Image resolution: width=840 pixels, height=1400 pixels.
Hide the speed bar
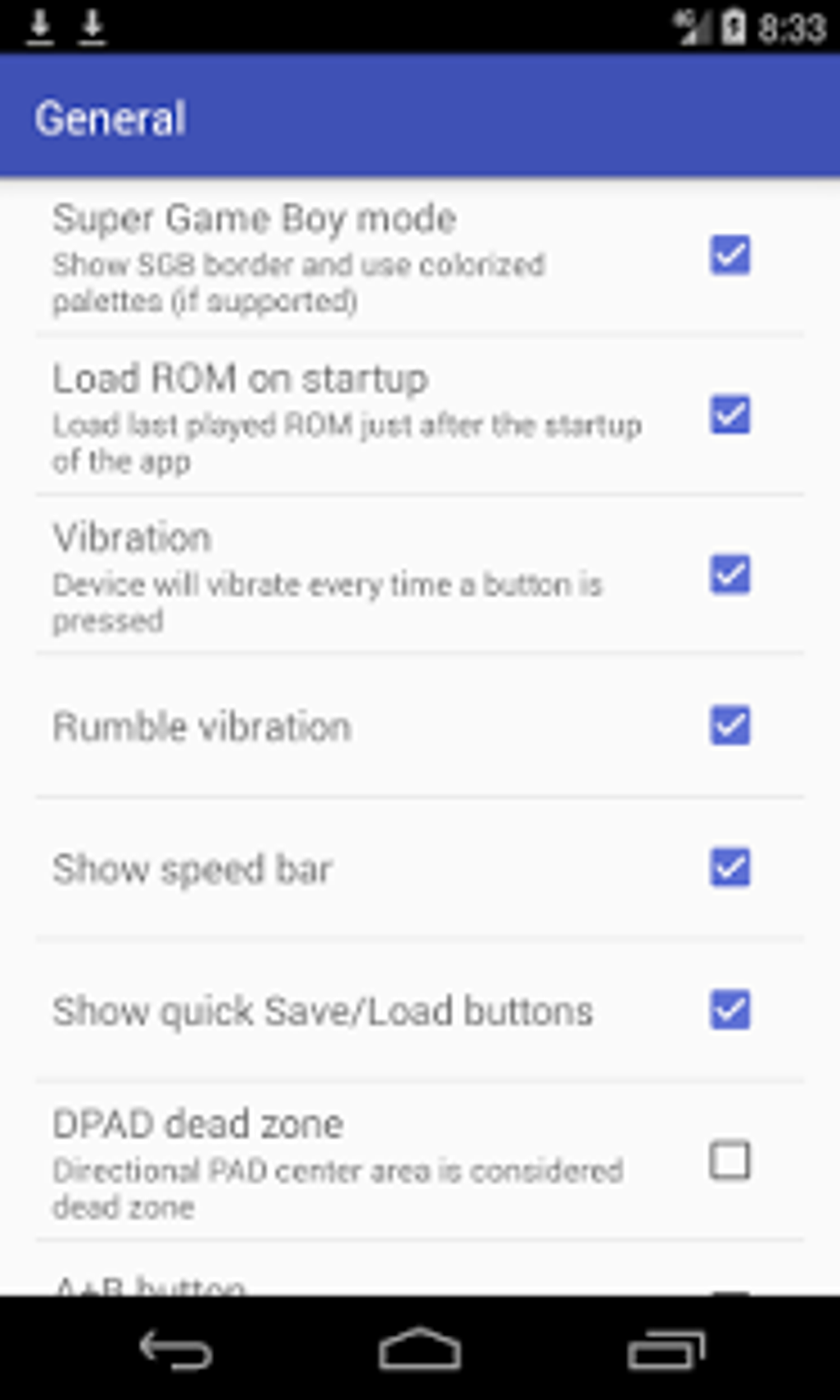731,868
